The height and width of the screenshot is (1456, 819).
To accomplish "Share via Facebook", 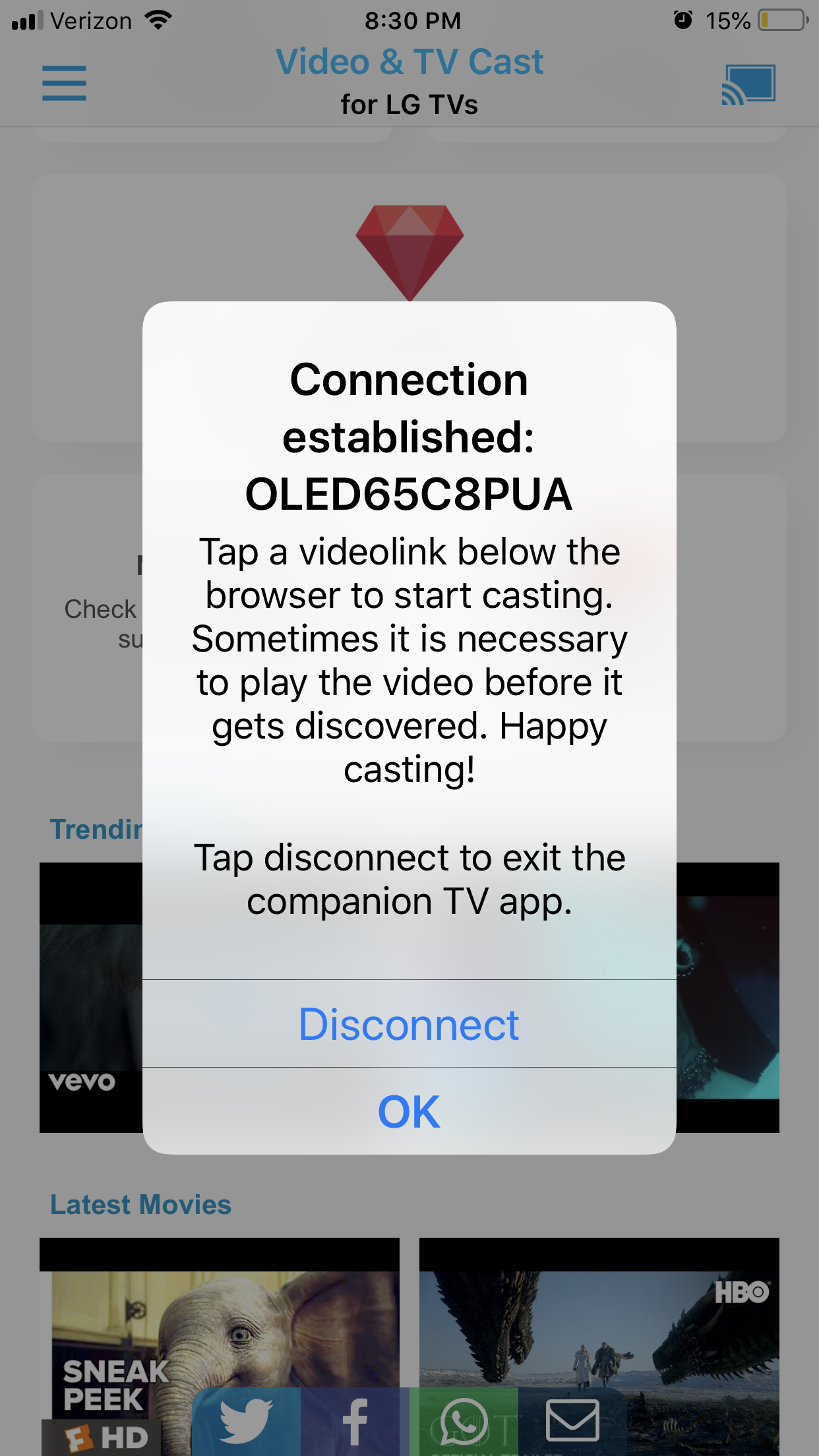I will click(x=355, y=1422).
